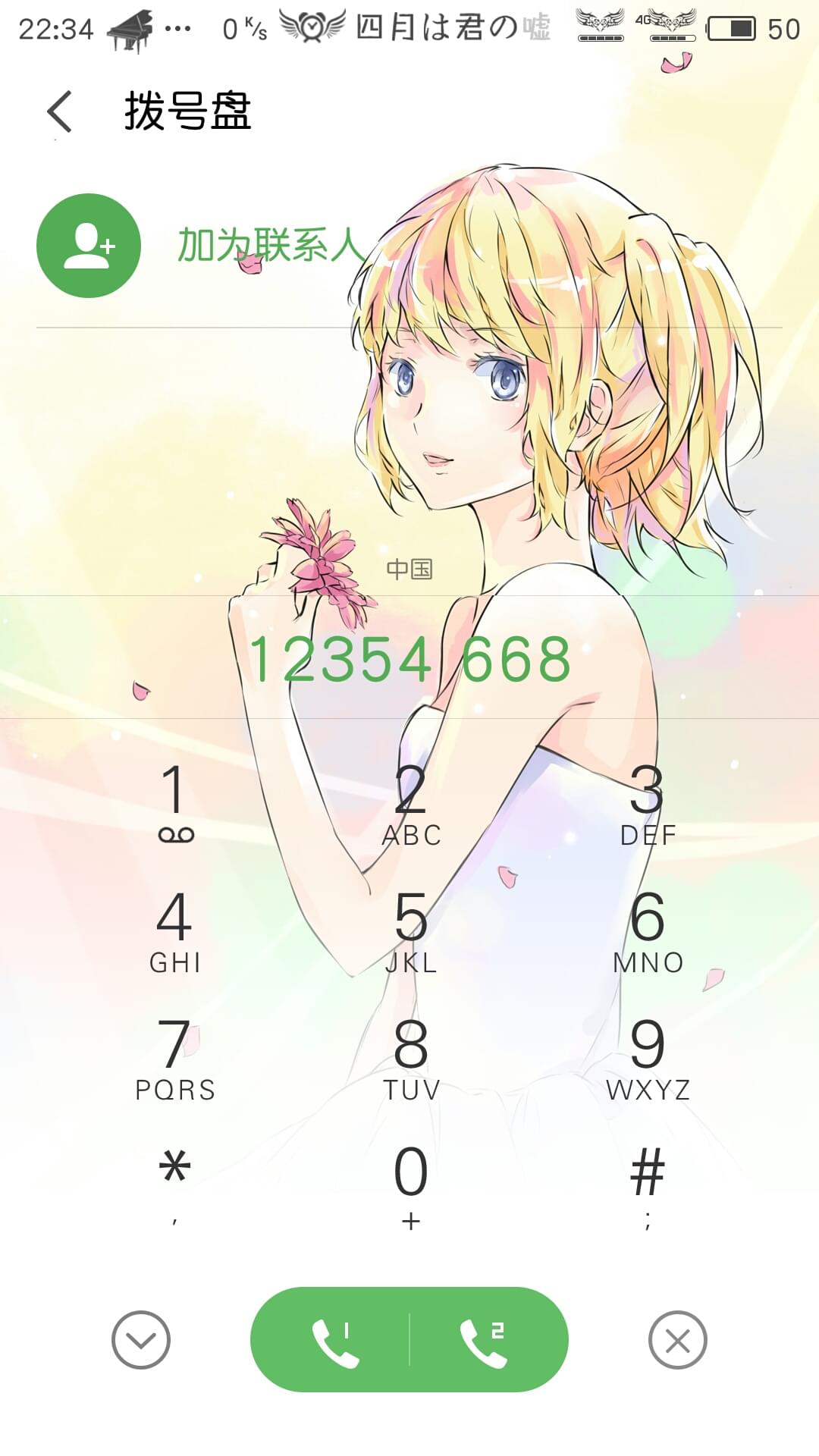Viewport: 819px width, 1456px height.
Task: Enter digit 2 ABC
Action: click(x=410, y=805)
